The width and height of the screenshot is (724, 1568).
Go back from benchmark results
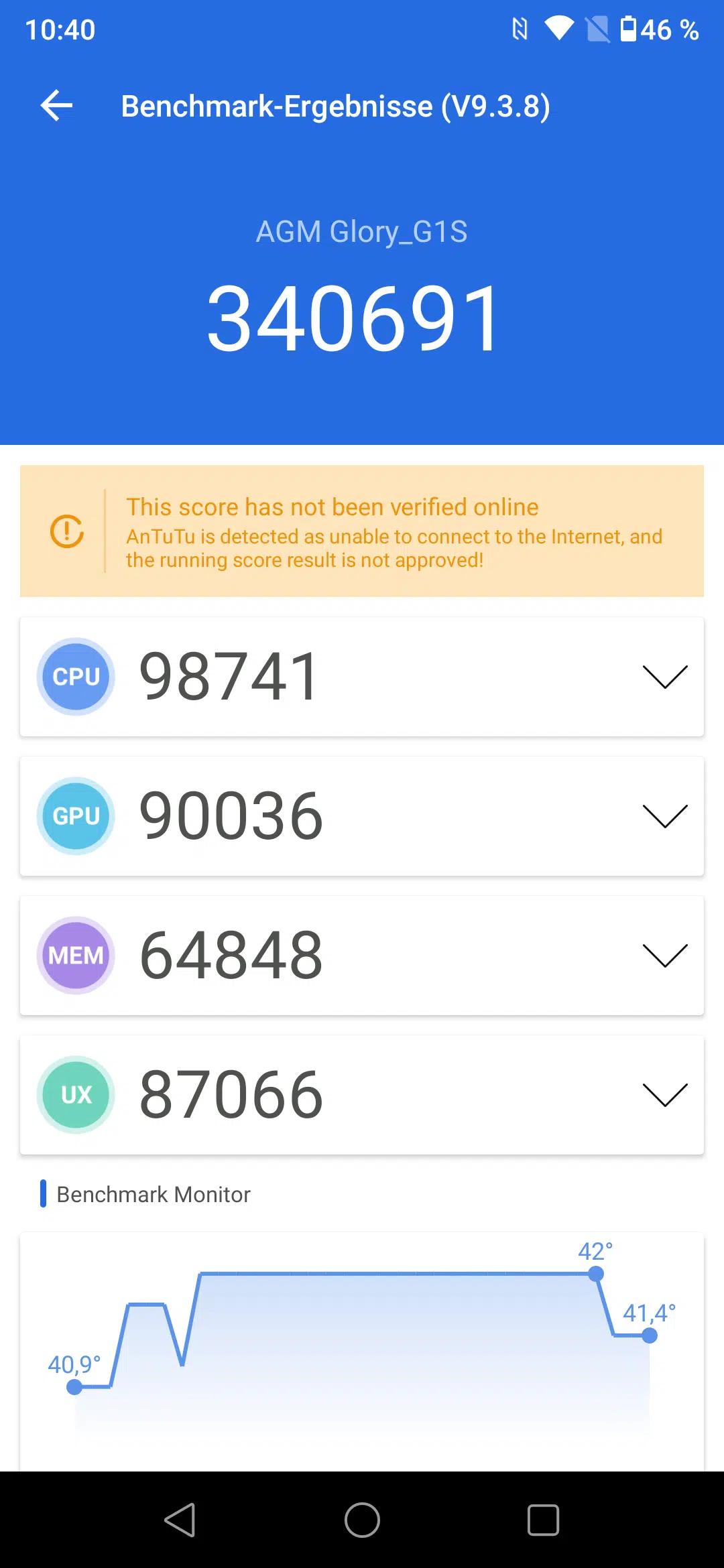click(x=56, y=106)
